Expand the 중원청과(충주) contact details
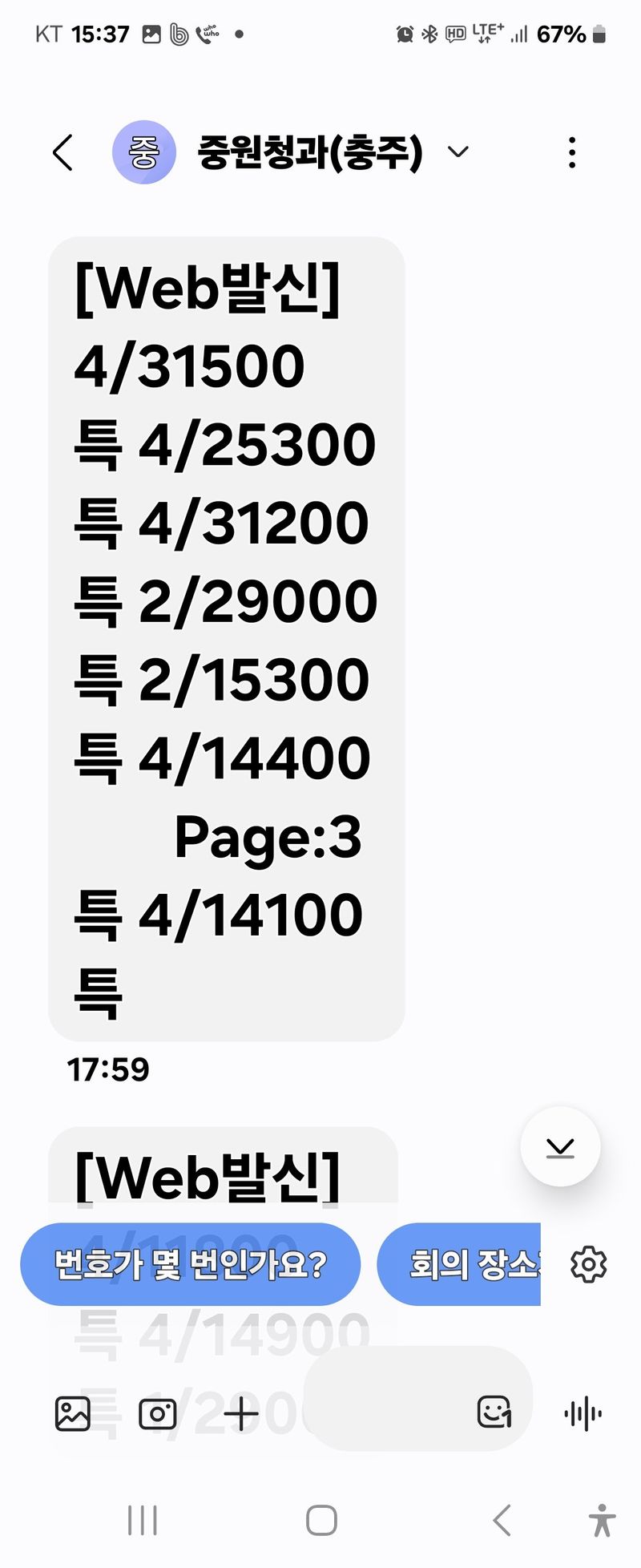641x1568 pixels. (x=458, y=152)
